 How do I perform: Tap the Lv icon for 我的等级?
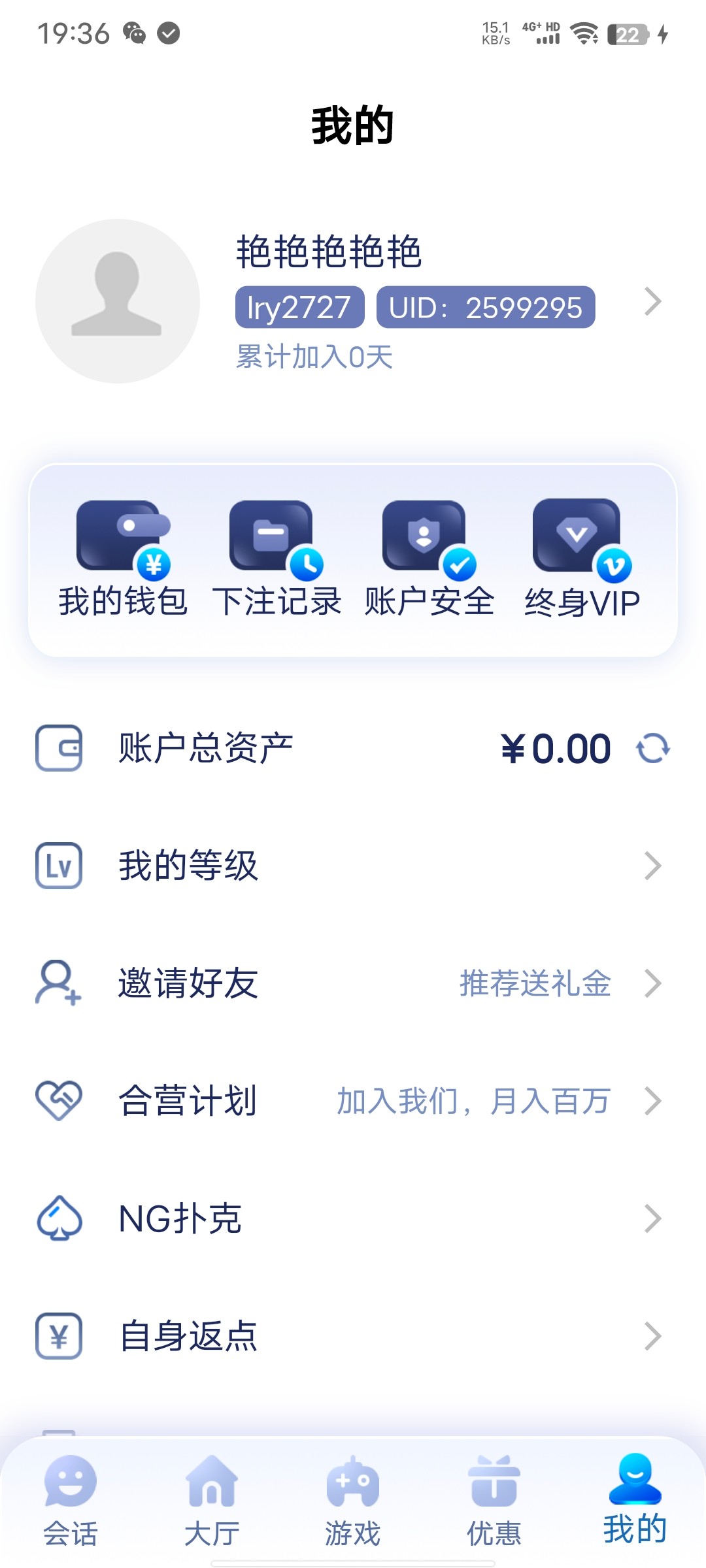58,866
